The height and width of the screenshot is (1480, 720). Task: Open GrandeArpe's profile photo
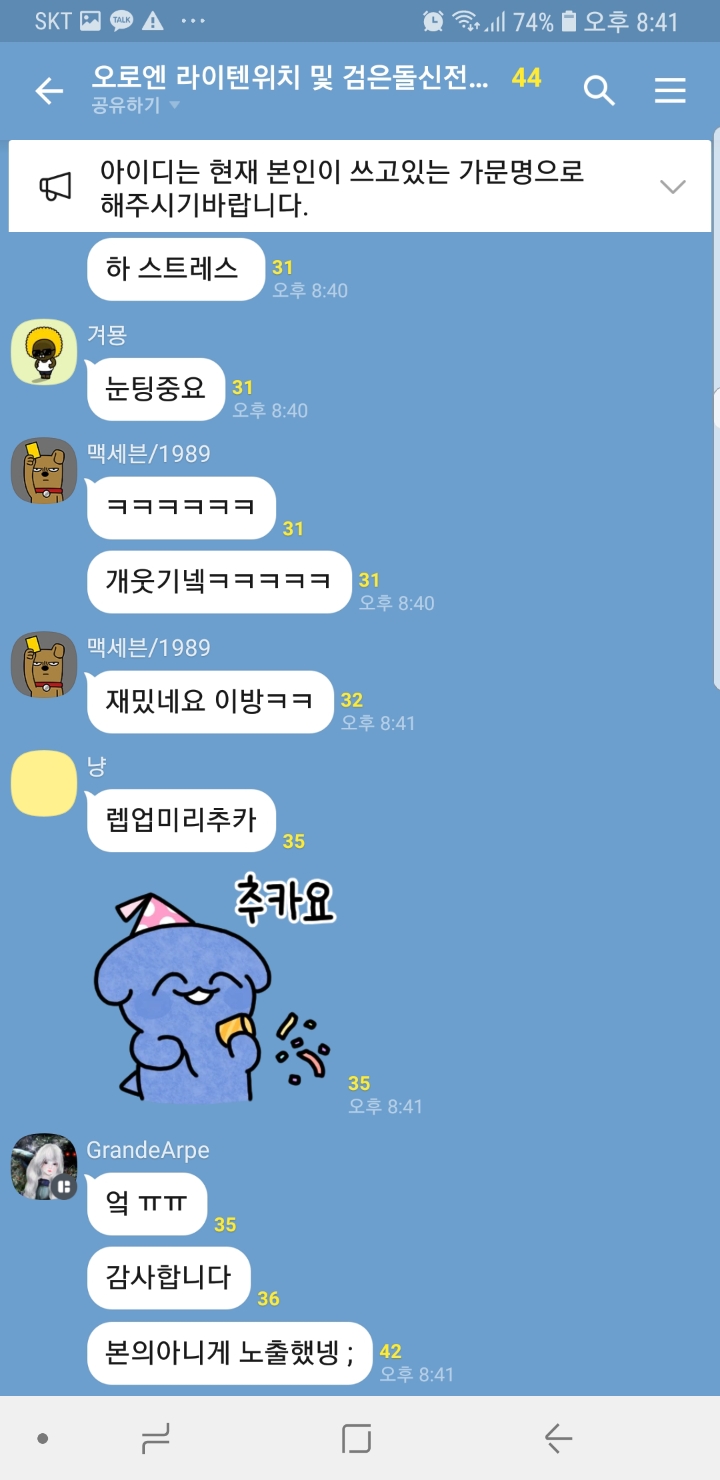(44, 1166)
